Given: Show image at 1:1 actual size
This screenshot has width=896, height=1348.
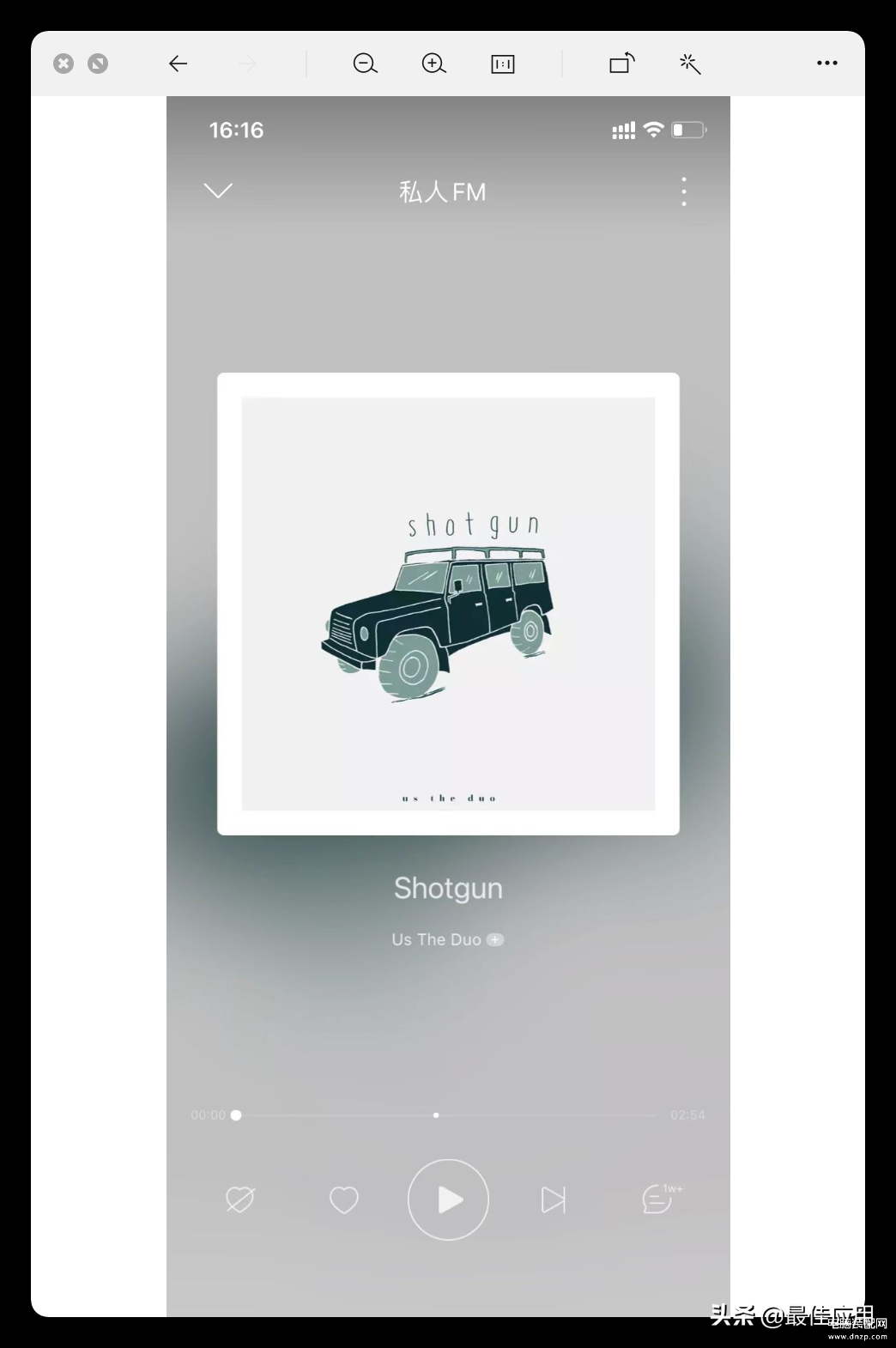Looking at the screenshot, I should click(x=503, y=64).
